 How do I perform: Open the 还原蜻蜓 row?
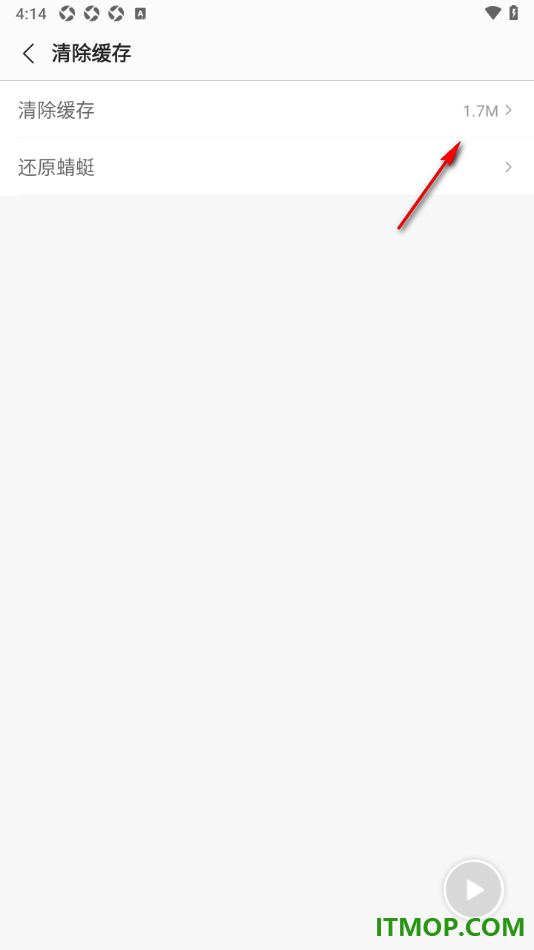tap(267, 167)
